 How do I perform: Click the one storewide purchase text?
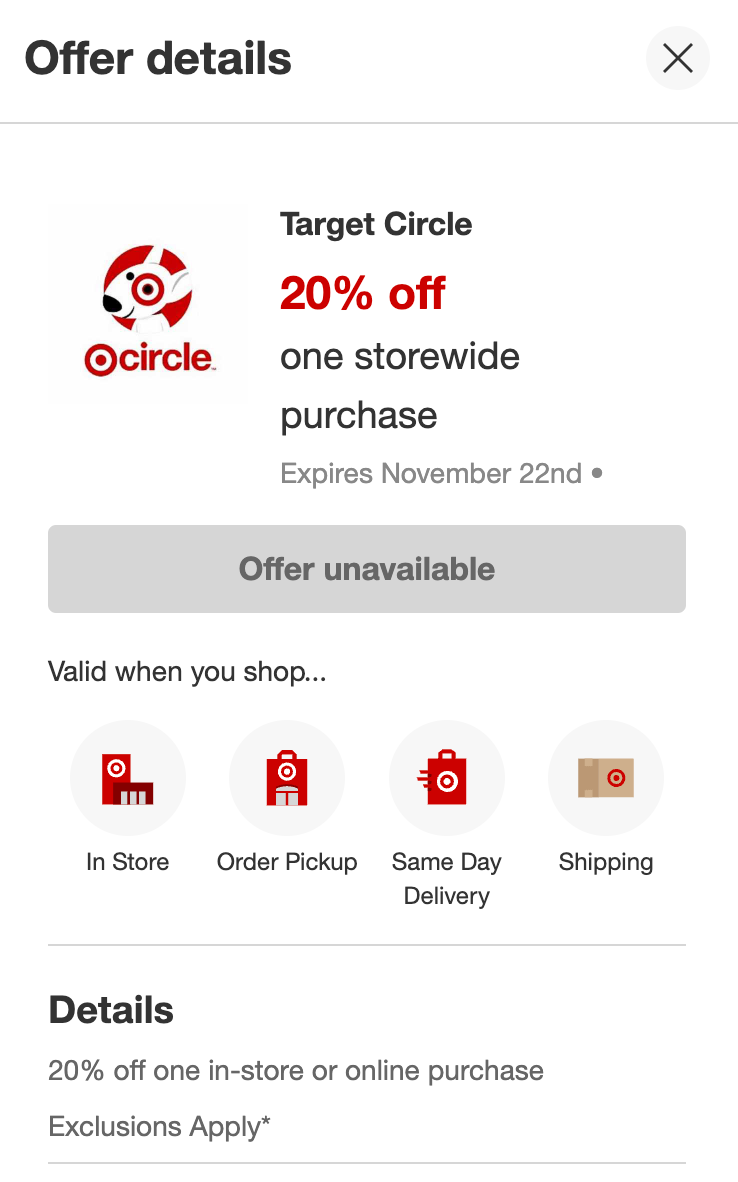click(399, 385)
